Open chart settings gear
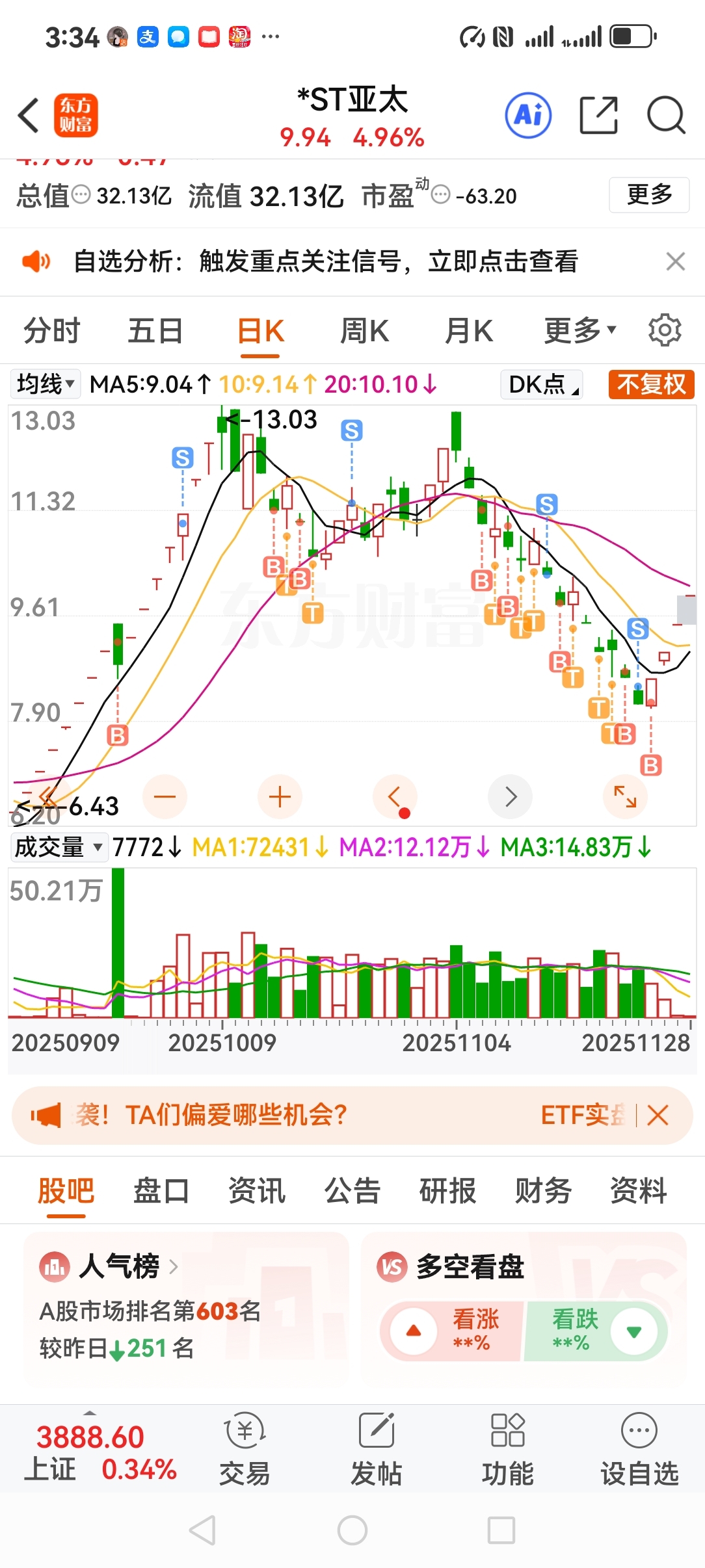The width and height of the screenshot is (705, 1568). (665, 330)
